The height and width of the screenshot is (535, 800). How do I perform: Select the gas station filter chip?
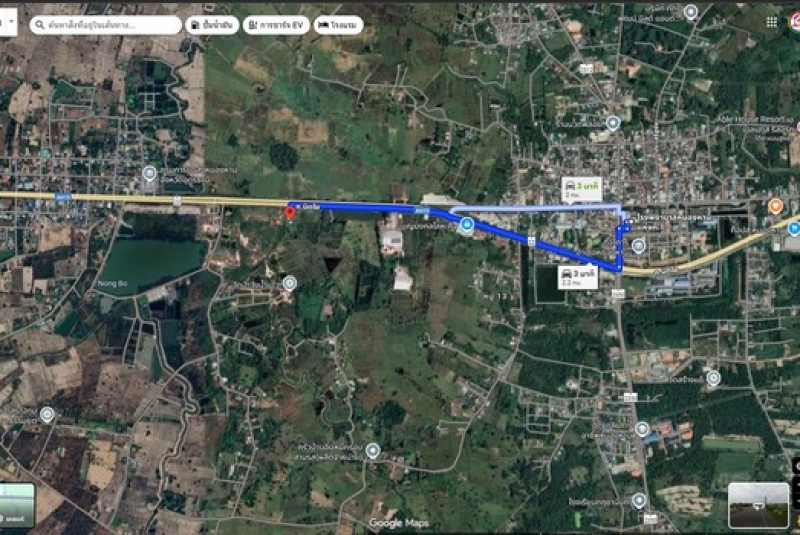click(x=212, y=25)
